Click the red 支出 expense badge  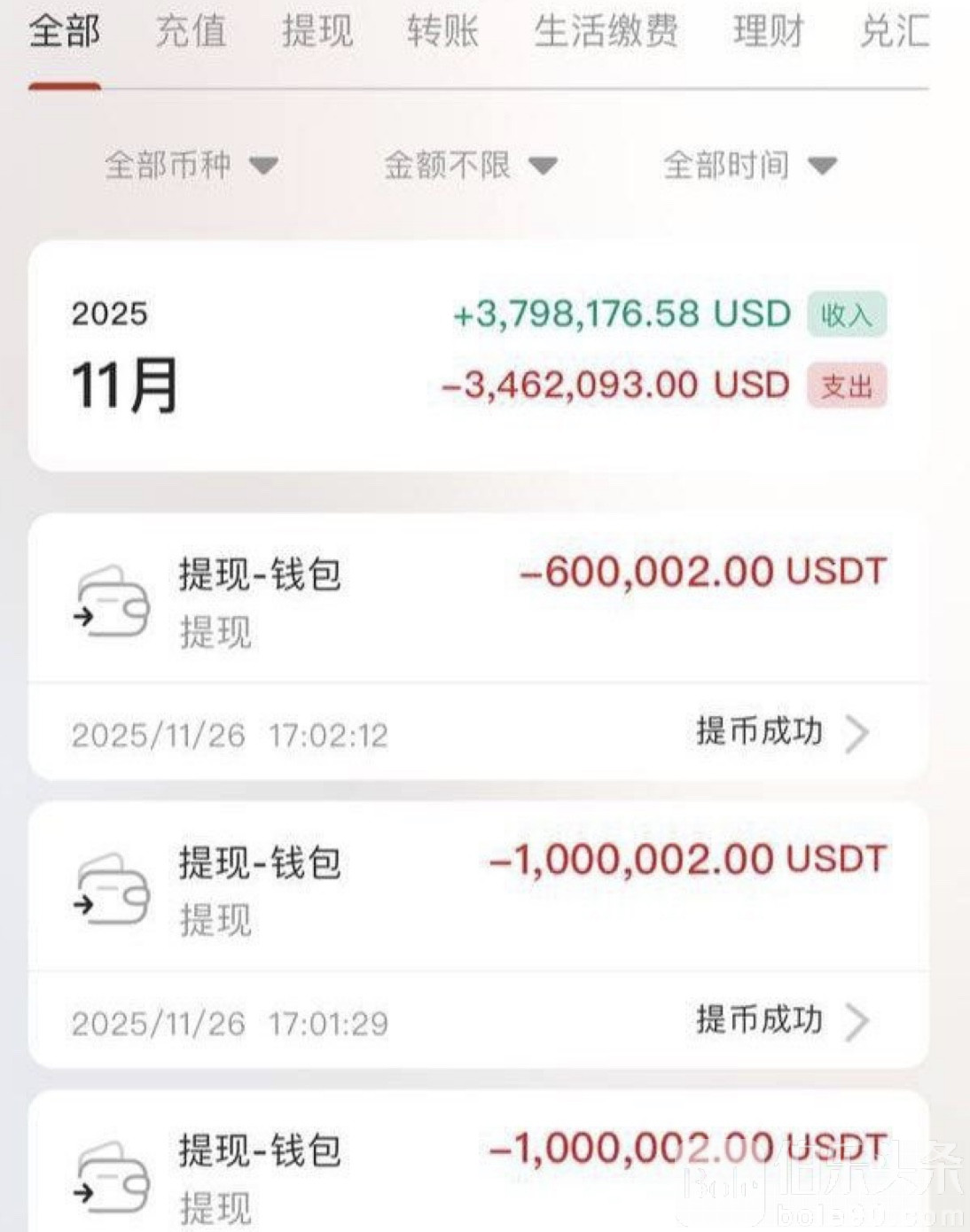click(848, 385)
